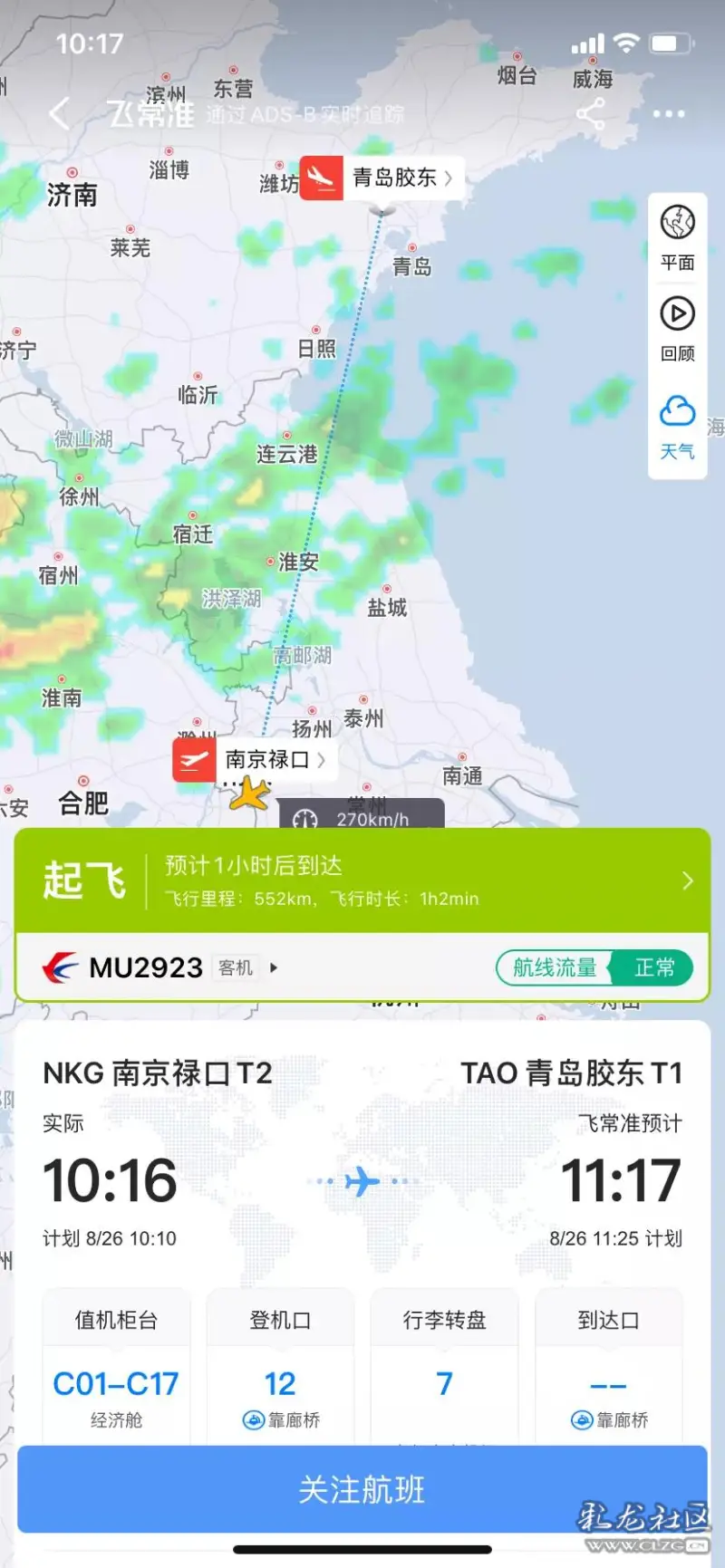This screenshot has width=725, height=1568.
Task: Tap 关注航班 to follow this flight
Action: coord(362,1489)
